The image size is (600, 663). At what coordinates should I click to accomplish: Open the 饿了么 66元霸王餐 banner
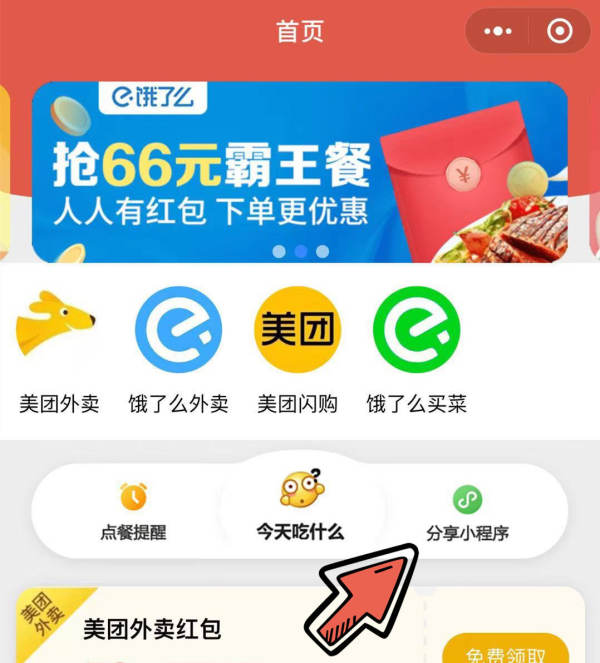coord(300,170)
